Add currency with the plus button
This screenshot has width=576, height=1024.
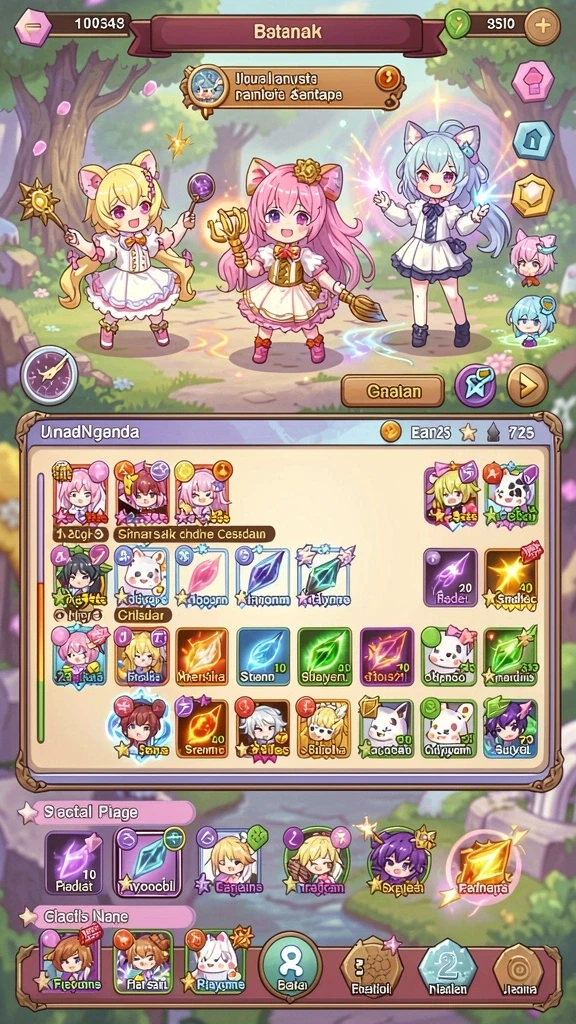pyautogui.click(x=542, y=26)
